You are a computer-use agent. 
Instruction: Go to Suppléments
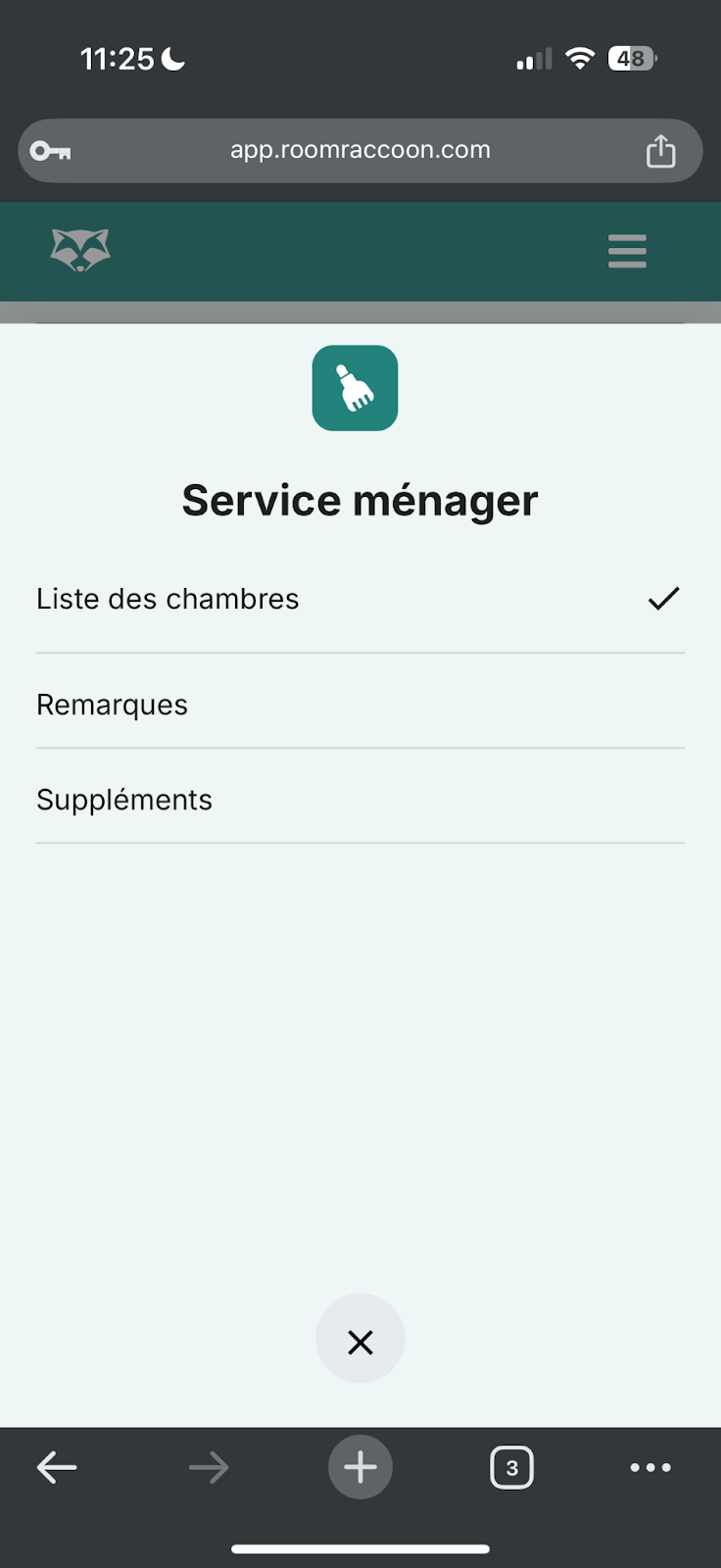[360, 800]
